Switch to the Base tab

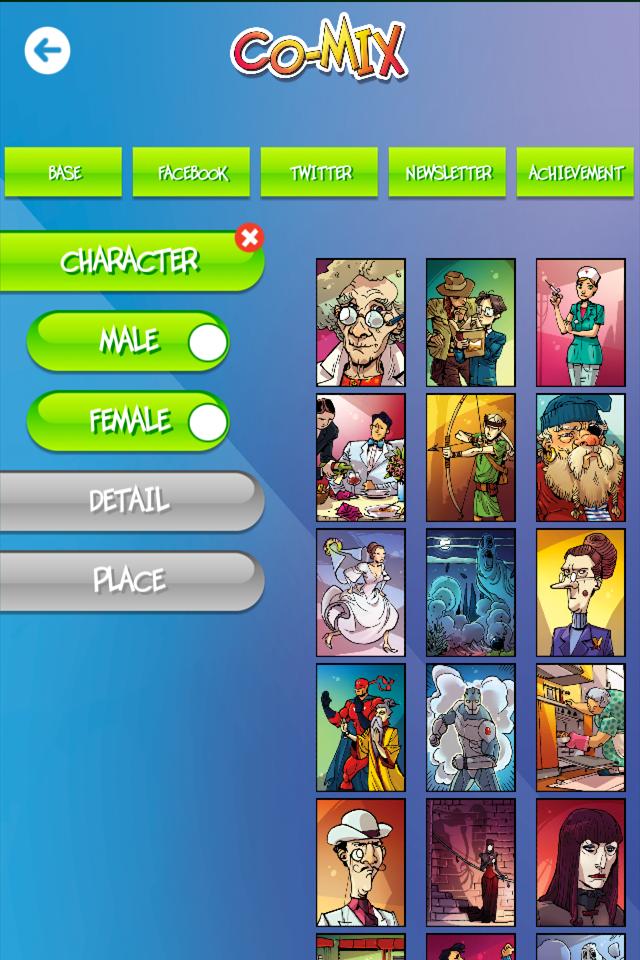(x=64, y=173)
